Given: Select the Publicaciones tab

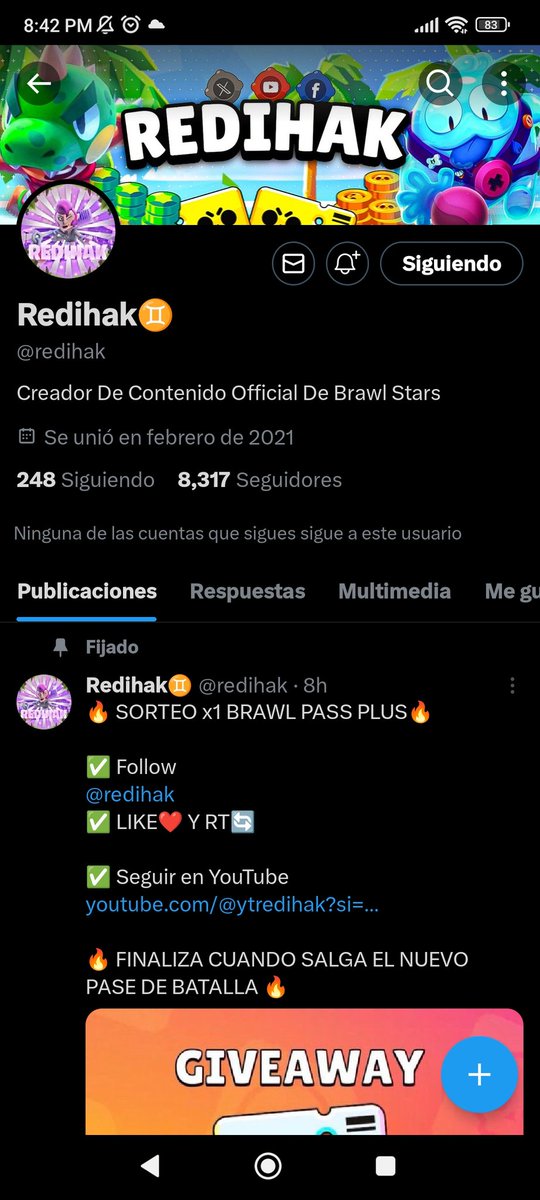Looking at the screenshot, I should [87, 591].
